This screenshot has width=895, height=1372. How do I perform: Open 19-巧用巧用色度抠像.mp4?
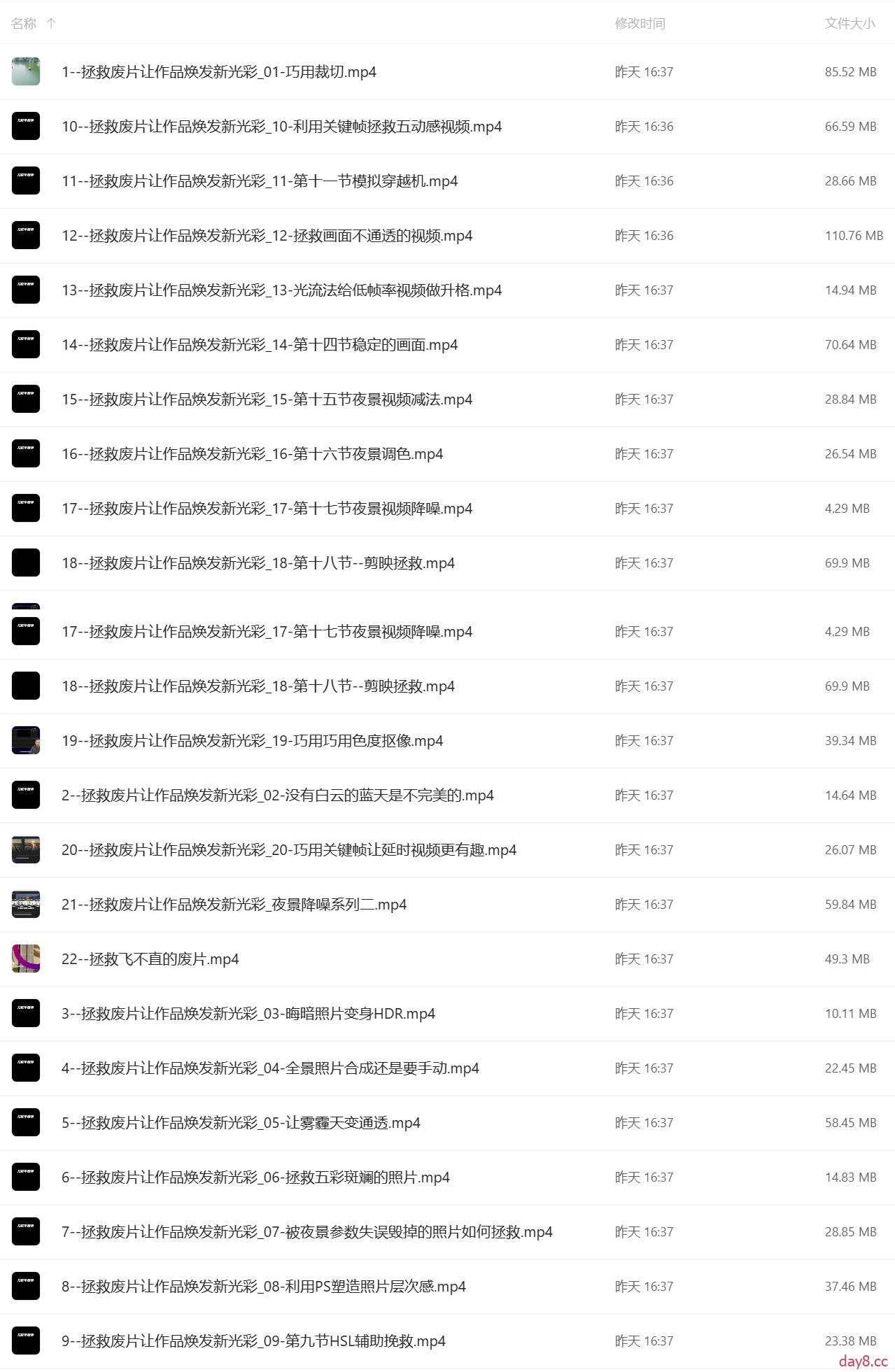252,741
